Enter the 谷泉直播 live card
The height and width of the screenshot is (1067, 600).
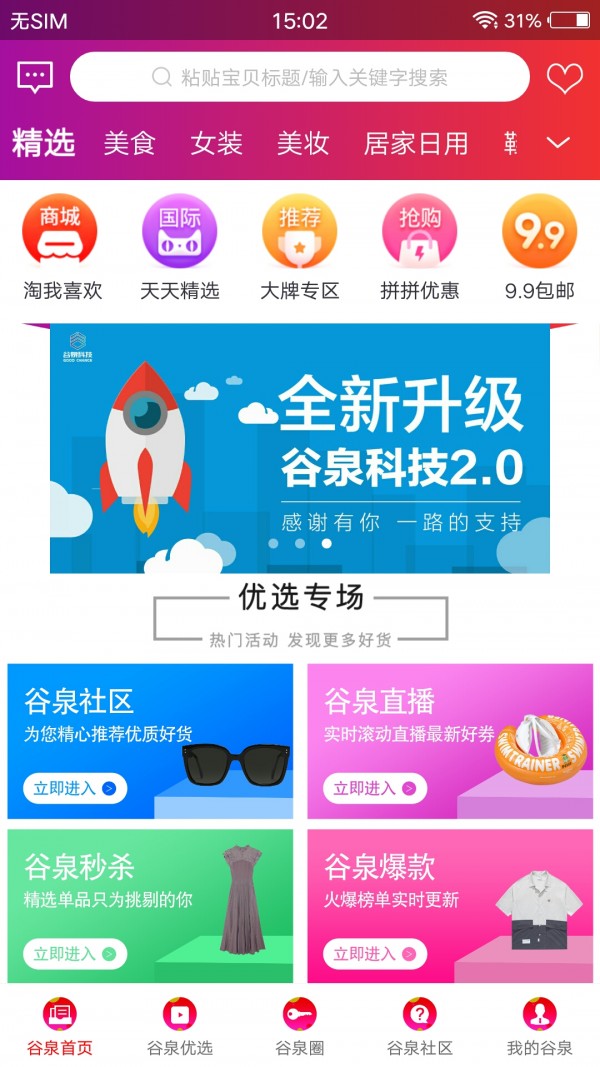pos(450,741)
